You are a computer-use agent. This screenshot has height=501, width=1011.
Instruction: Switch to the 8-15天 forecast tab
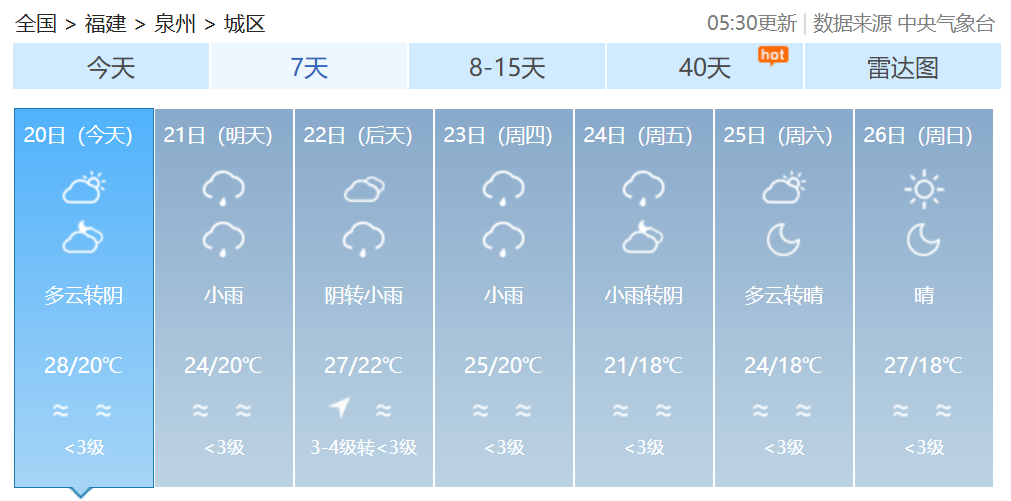click(x=507, y=68)
